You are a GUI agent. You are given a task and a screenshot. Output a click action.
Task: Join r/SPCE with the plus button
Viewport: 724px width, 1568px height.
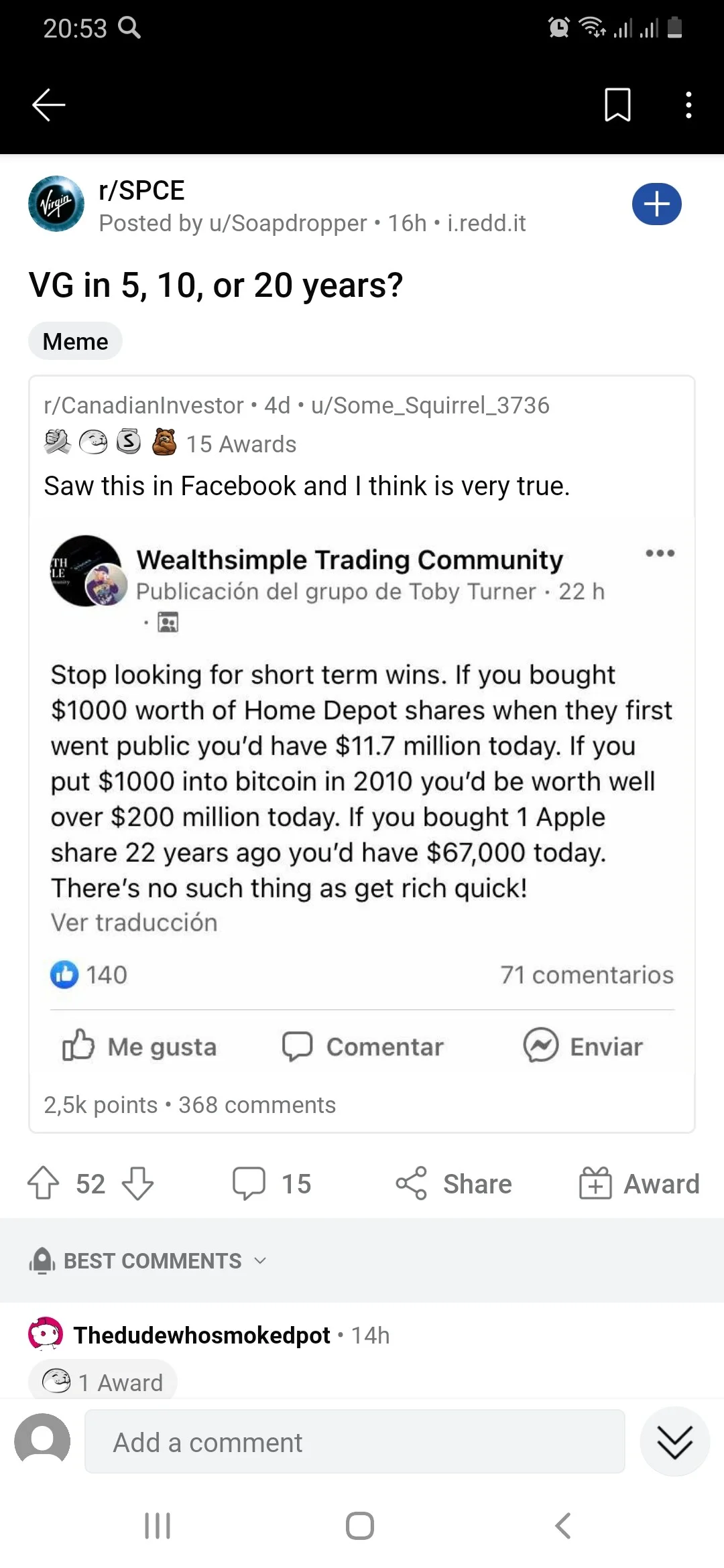pyautogui.click(x=657, y=204)
